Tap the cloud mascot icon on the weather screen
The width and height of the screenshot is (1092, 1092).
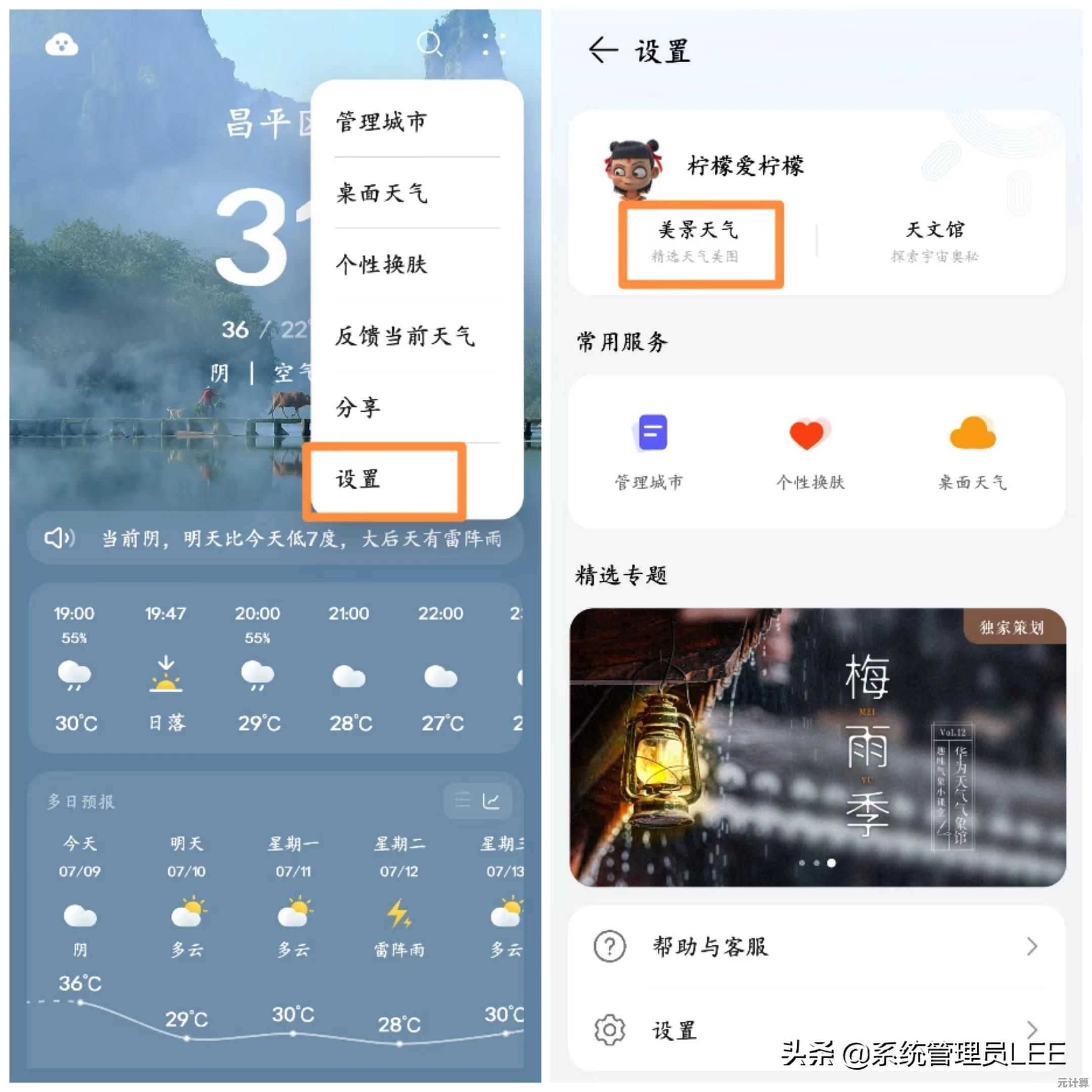pyautogui.click(x=62, y=44)
